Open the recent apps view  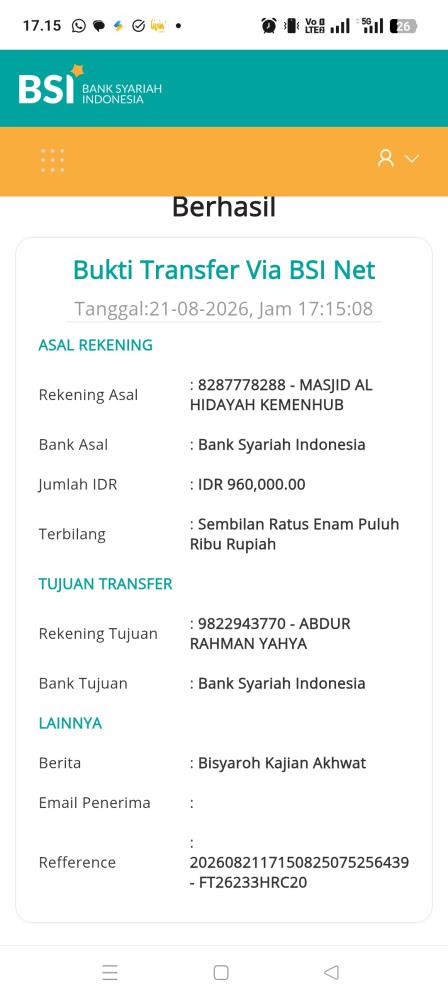tap(110, 972)
